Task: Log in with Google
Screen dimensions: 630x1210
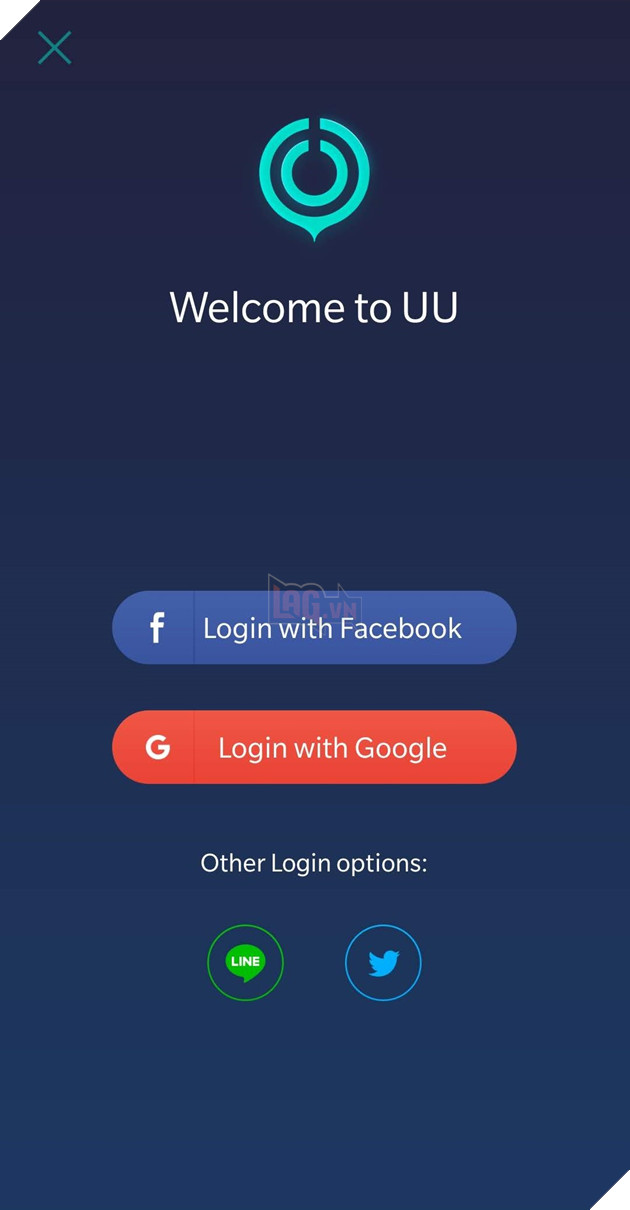Action: tap(314, 747)
